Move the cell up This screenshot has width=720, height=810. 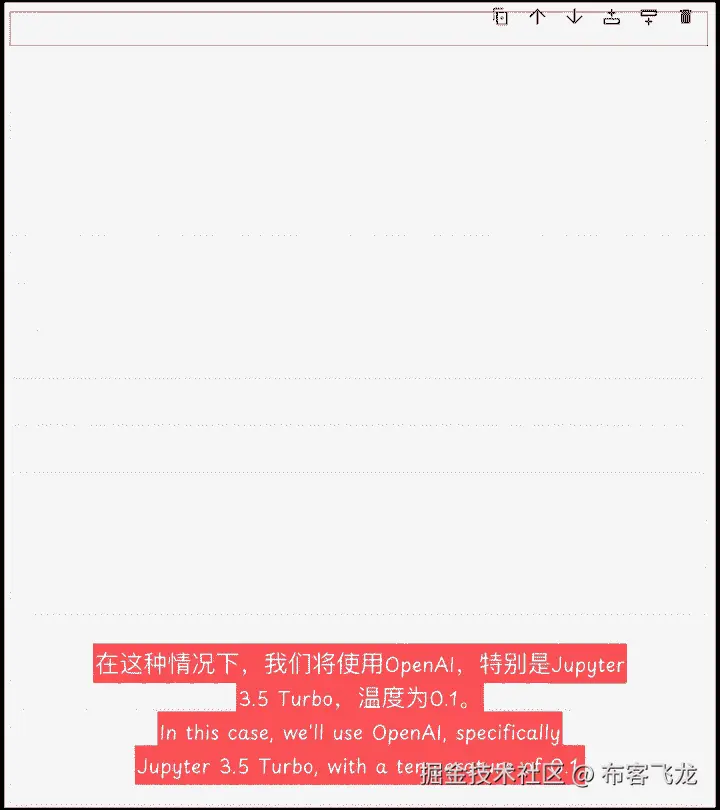point(537,17)
